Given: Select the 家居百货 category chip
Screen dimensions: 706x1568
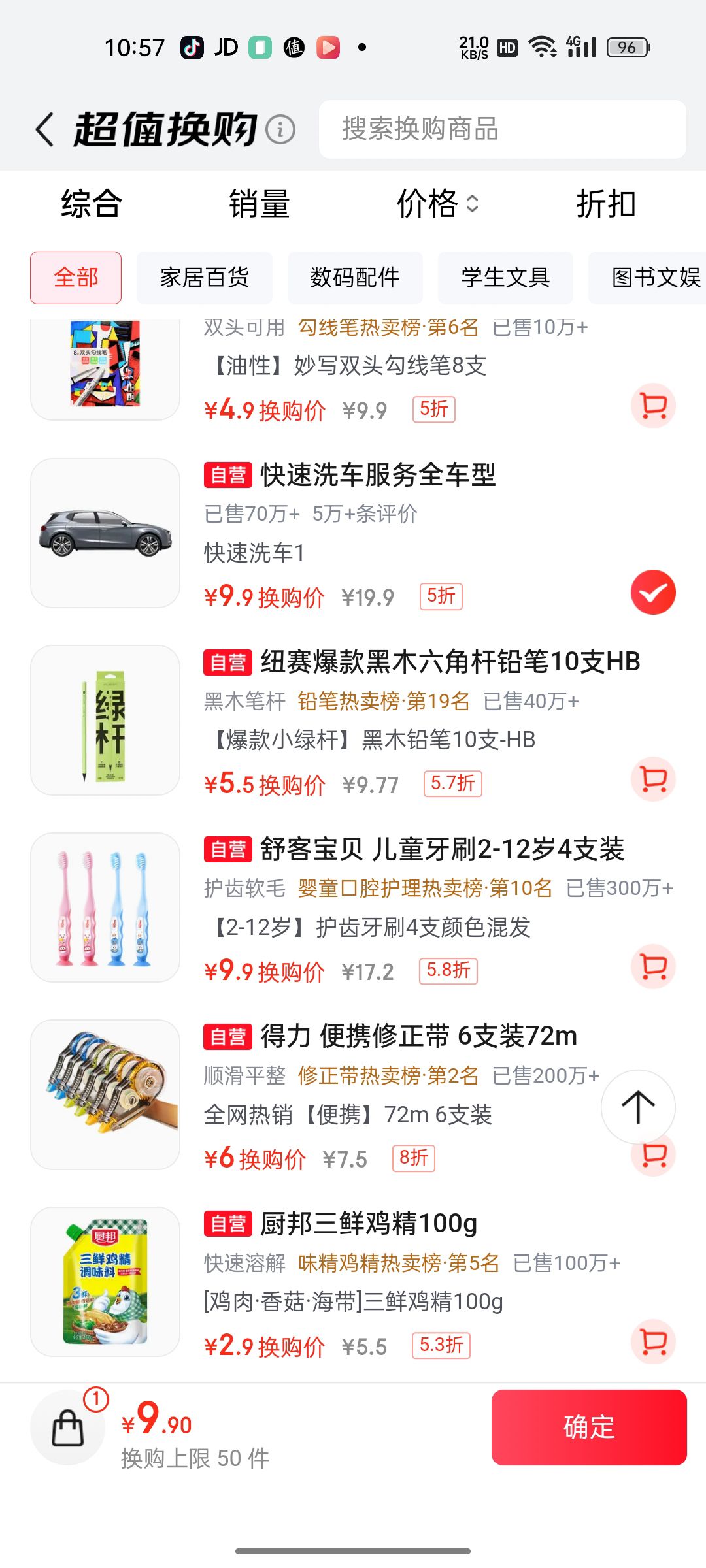Looking at the screenshot, I should [204, 278].
